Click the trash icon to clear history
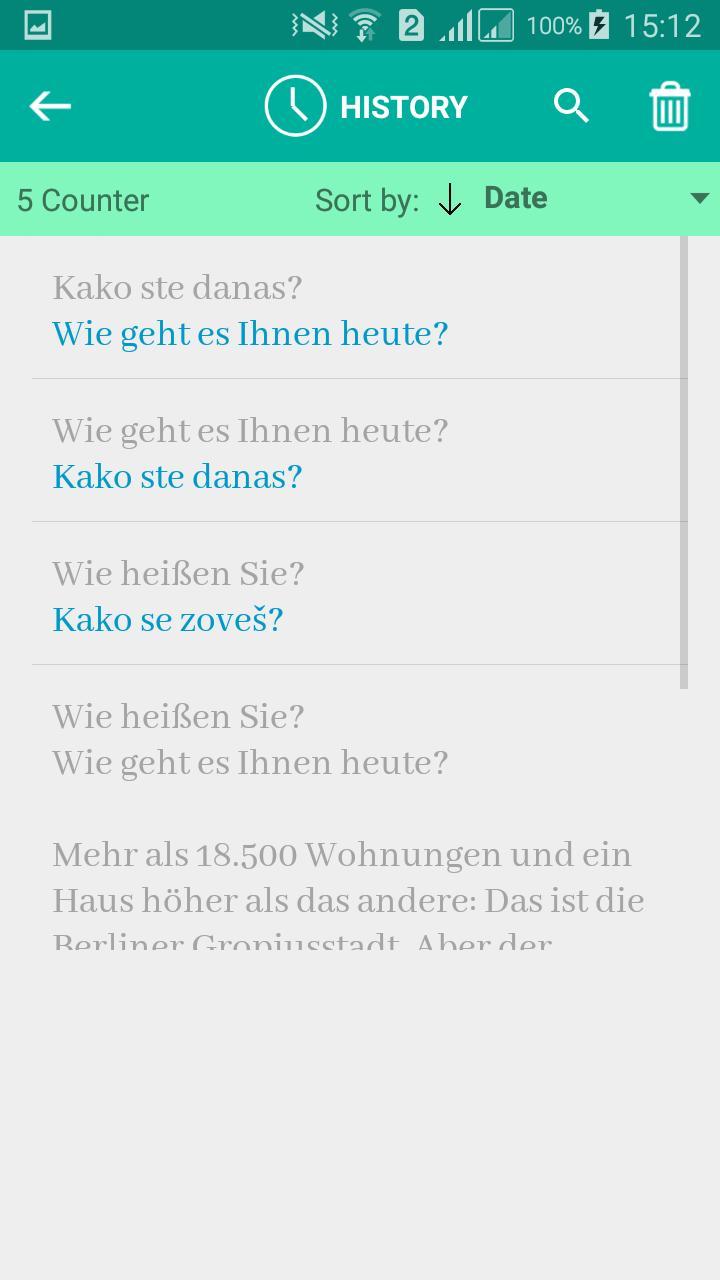 (670, 105)
